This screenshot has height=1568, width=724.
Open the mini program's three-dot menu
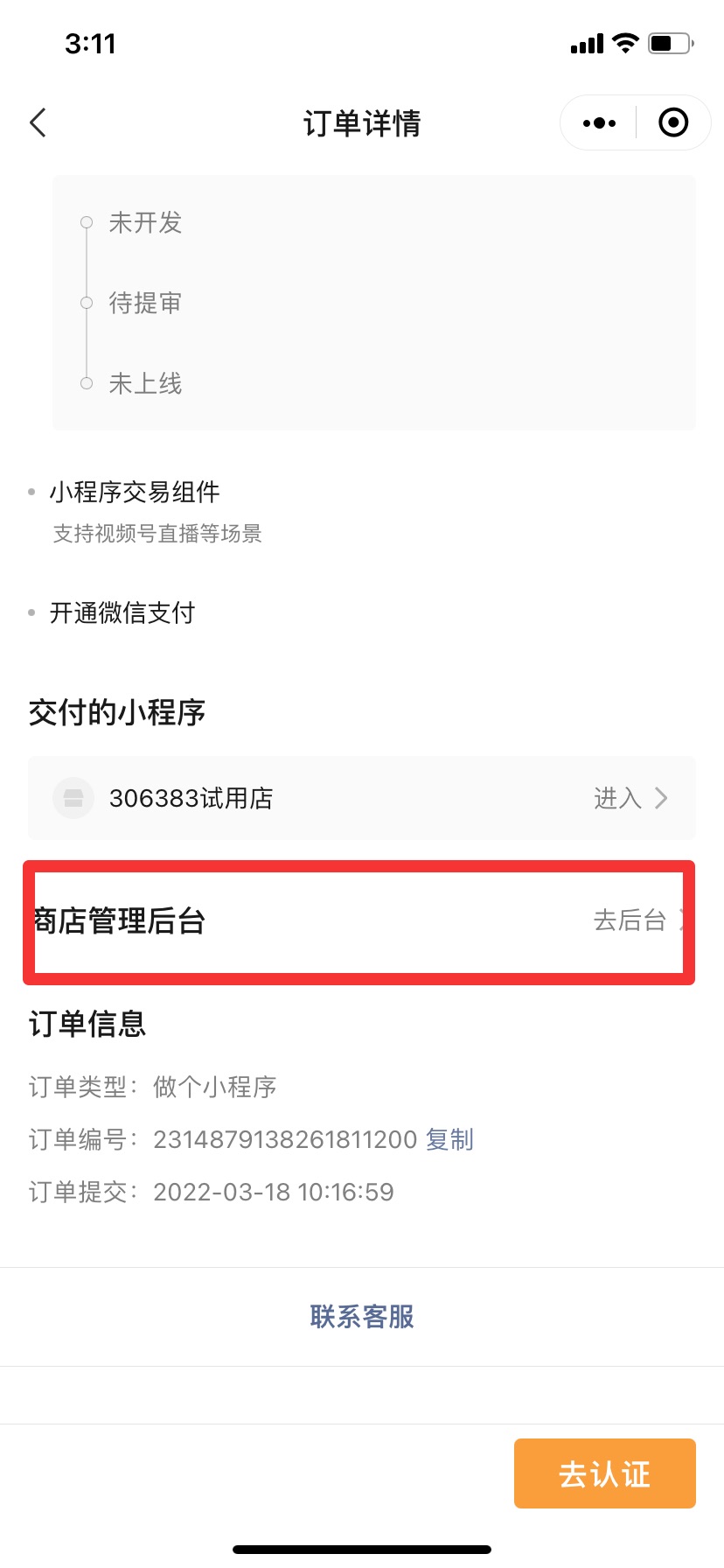point(599,123)
